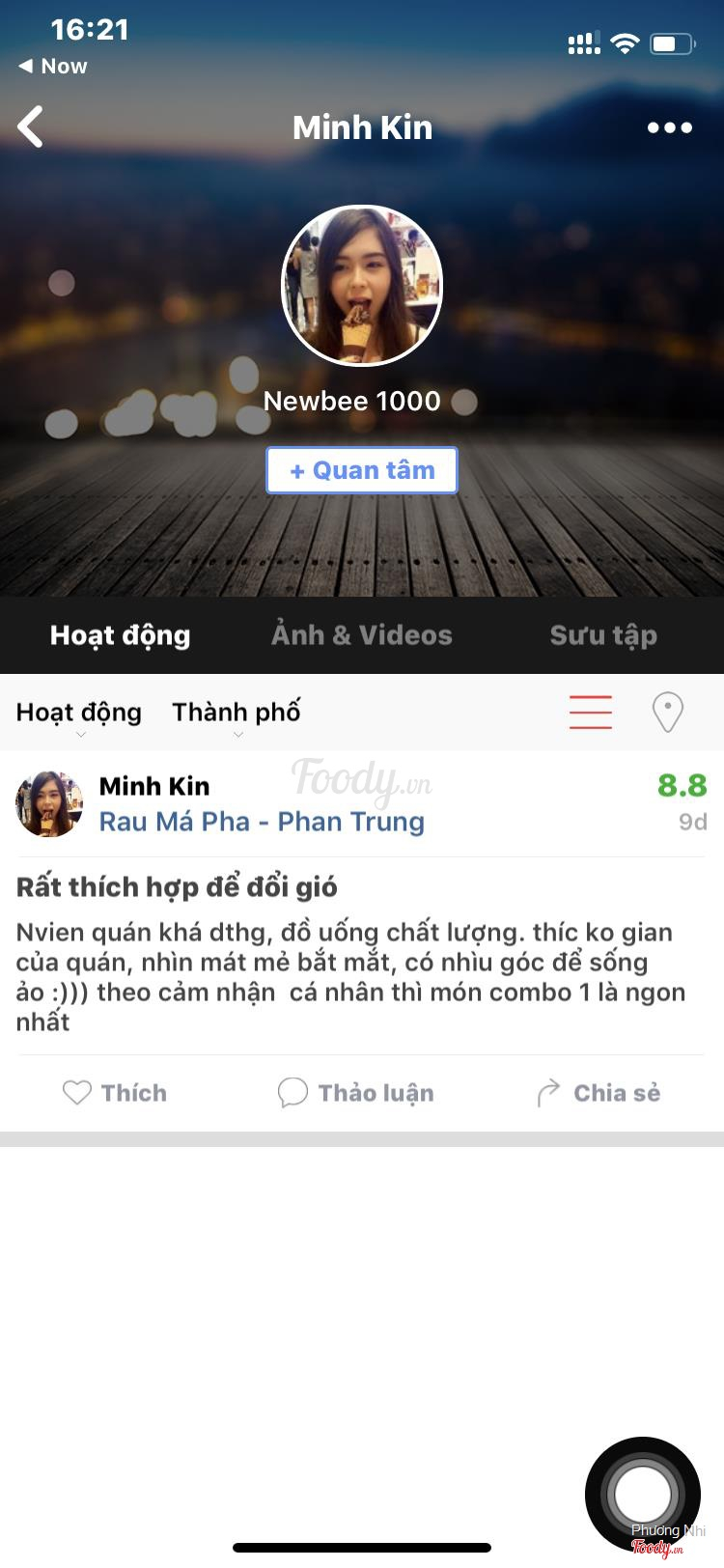The image size is (724, 1568).
Task: Show reviews on map via pin icon
Action: (668, 713)
